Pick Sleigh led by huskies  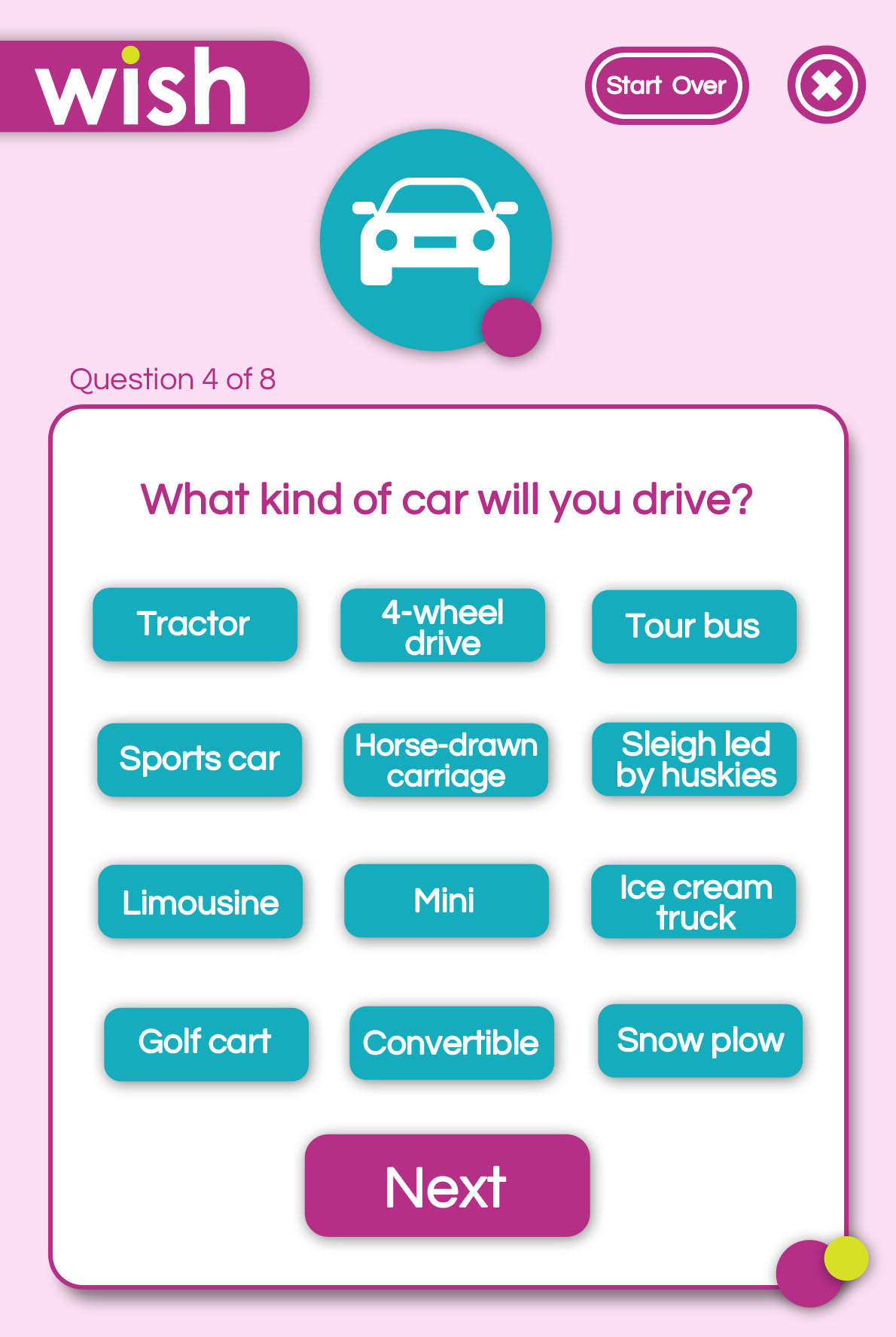pos(694,760)
